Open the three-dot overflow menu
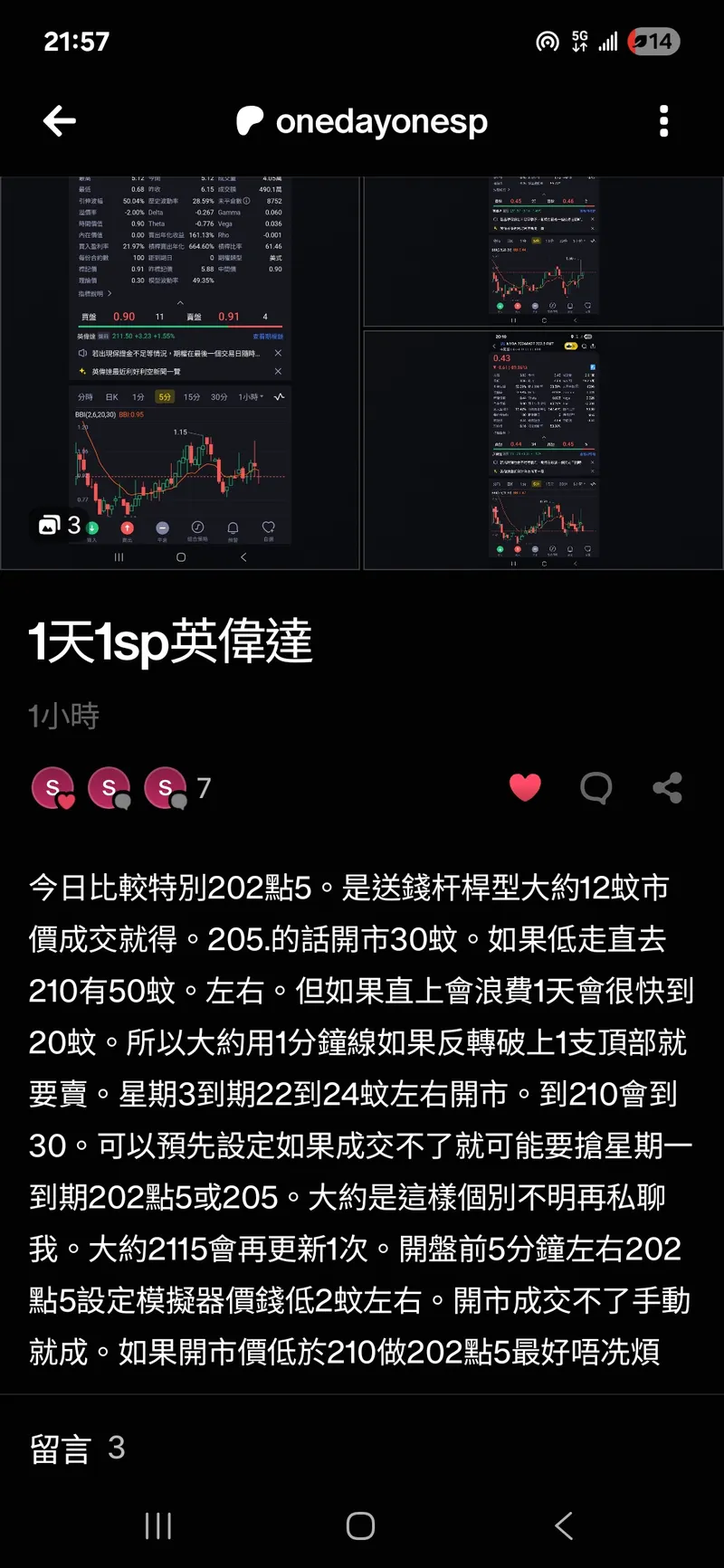 tap(663, 121)
